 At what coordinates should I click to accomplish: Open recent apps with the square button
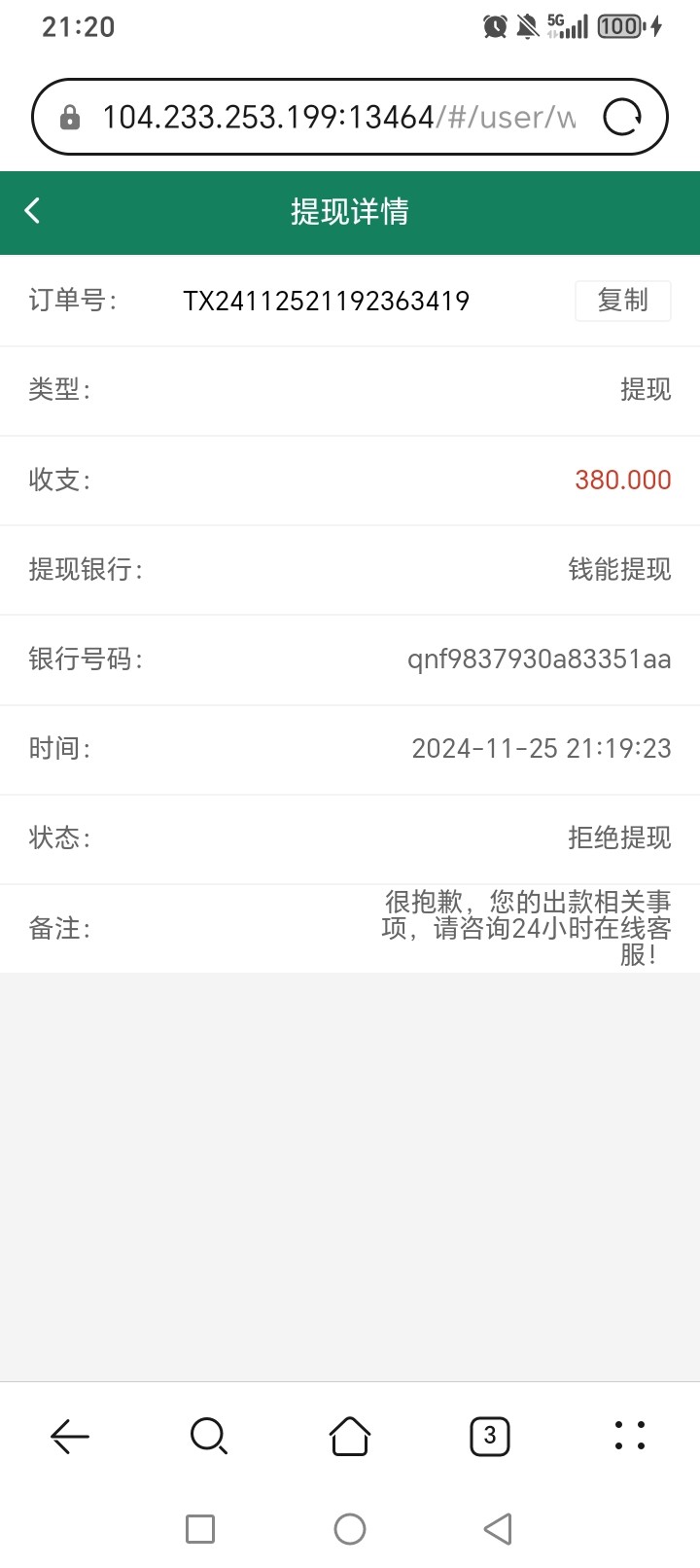coord(200,1529)
